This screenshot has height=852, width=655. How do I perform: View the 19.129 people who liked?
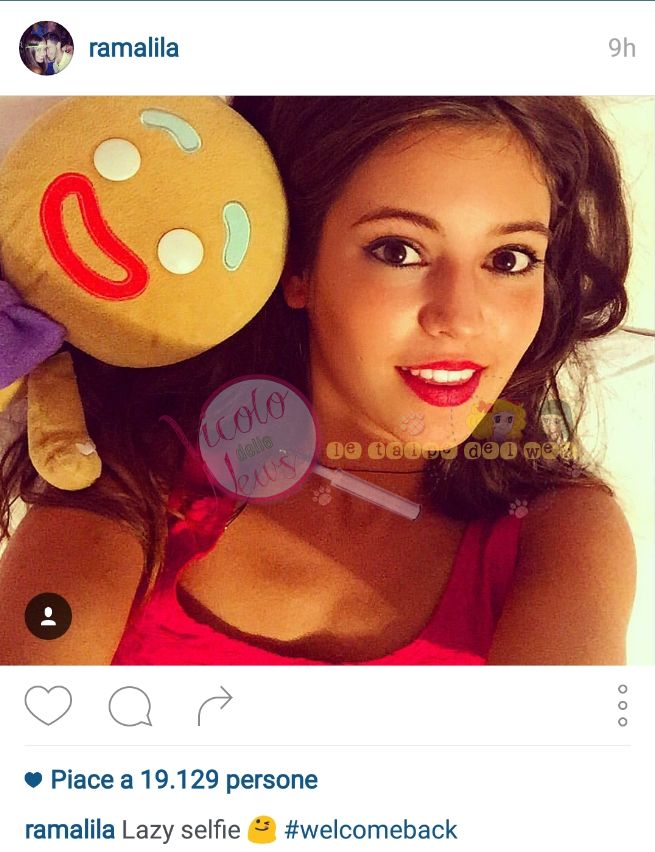point(183,780)
